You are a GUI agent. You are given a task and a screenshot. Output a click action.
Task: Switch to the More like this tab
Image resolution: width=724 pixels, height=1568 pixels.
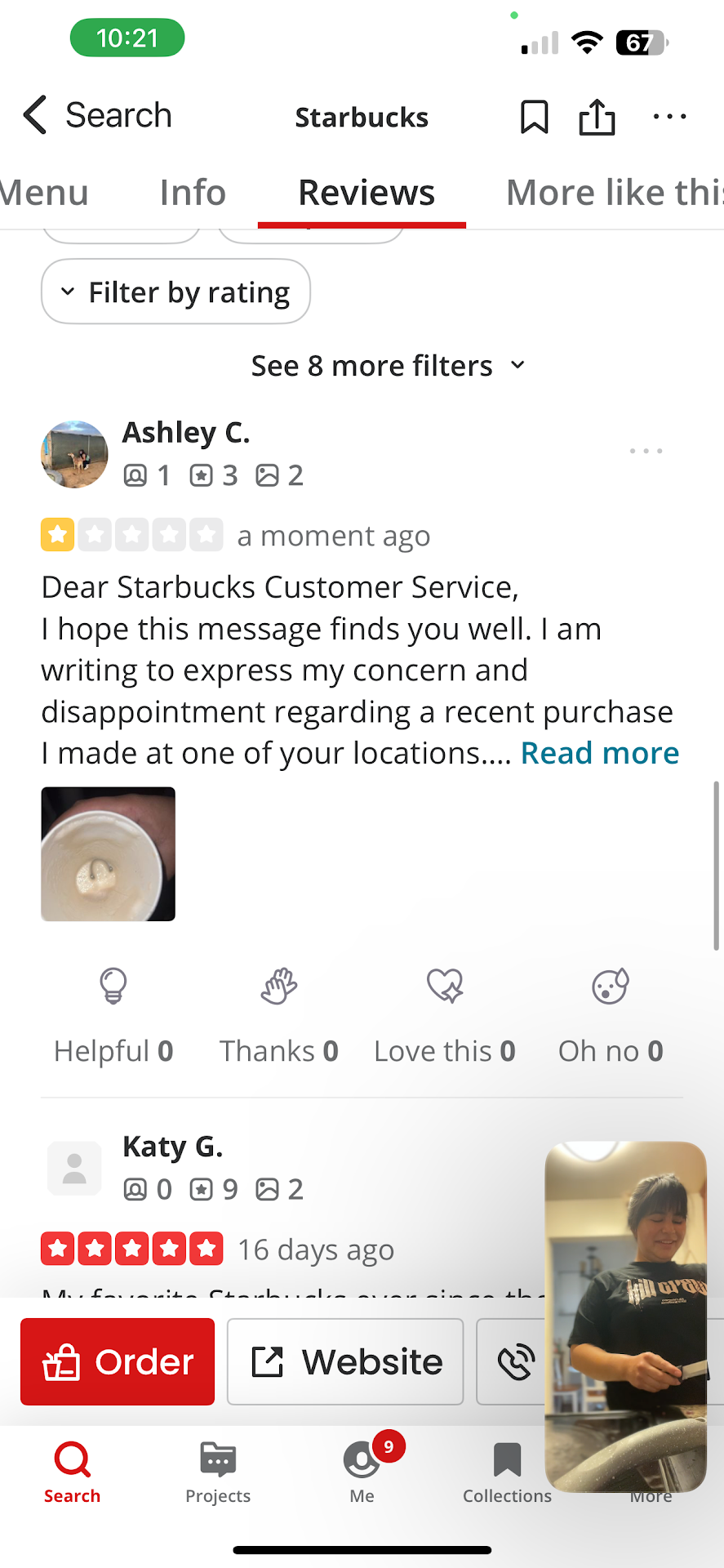(x=614, y=193)
